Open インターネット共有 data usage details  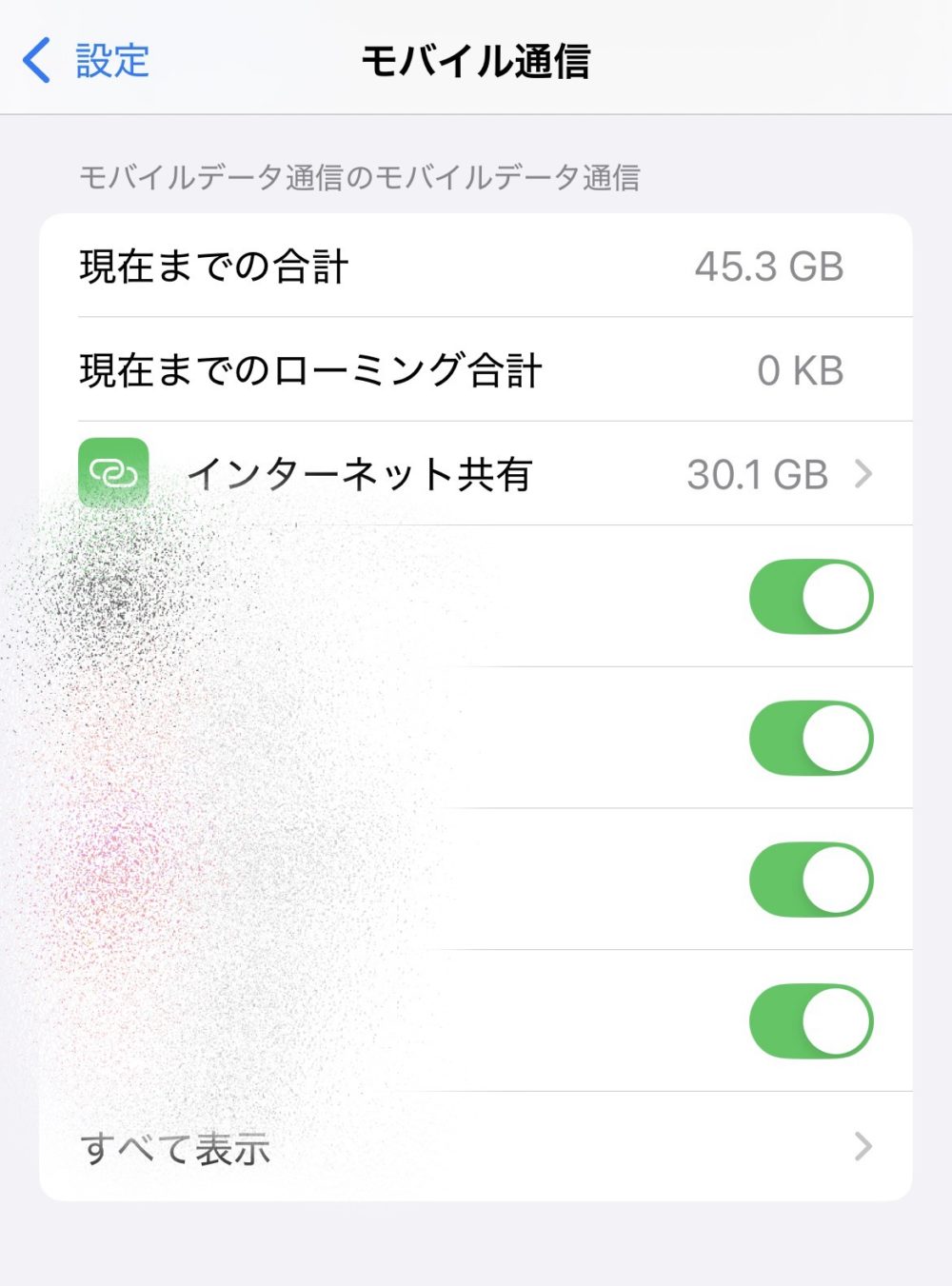point(476,473)
